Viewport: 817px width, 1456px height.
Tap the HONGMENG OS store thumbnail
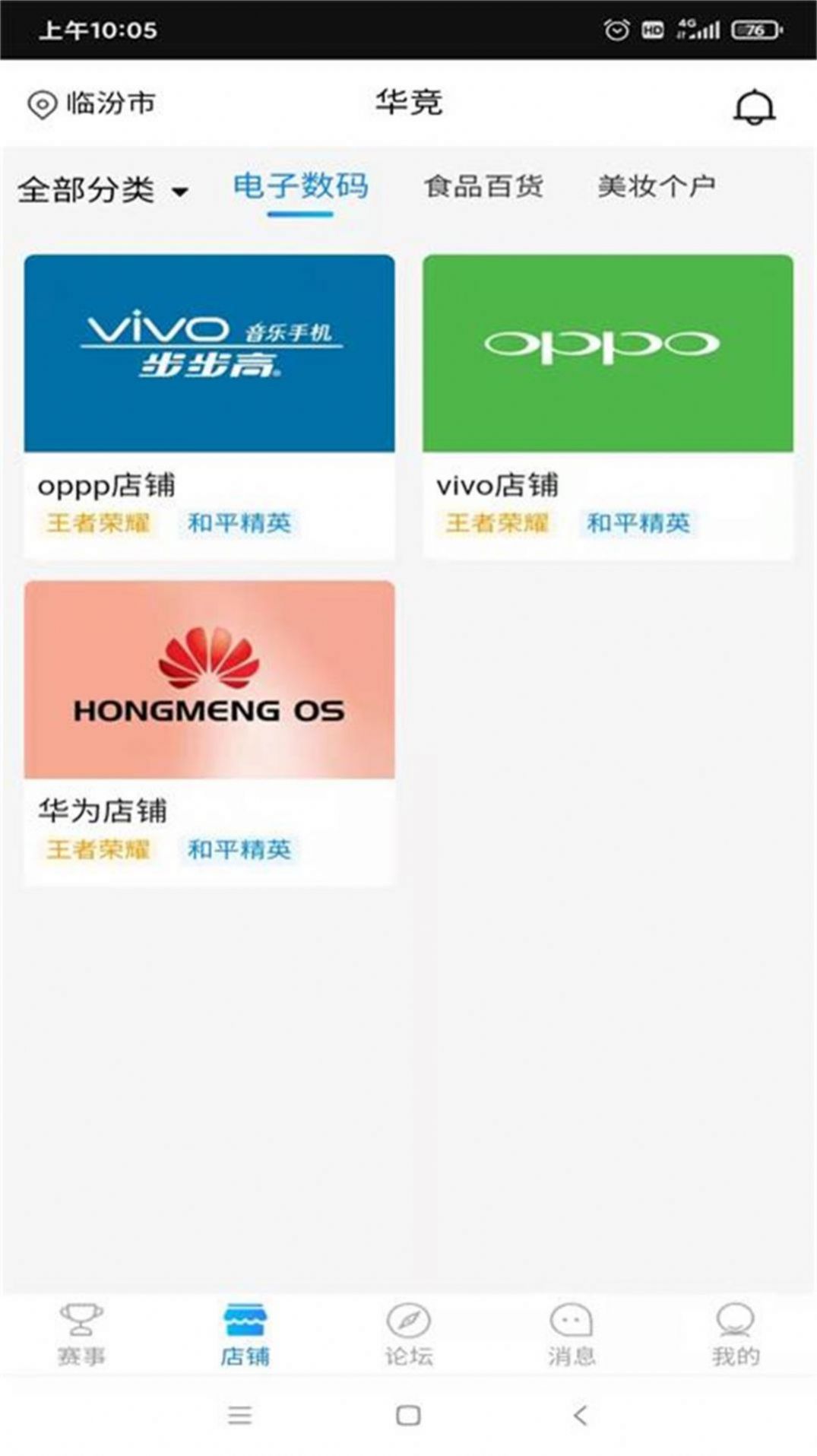[x=210, y=679]
